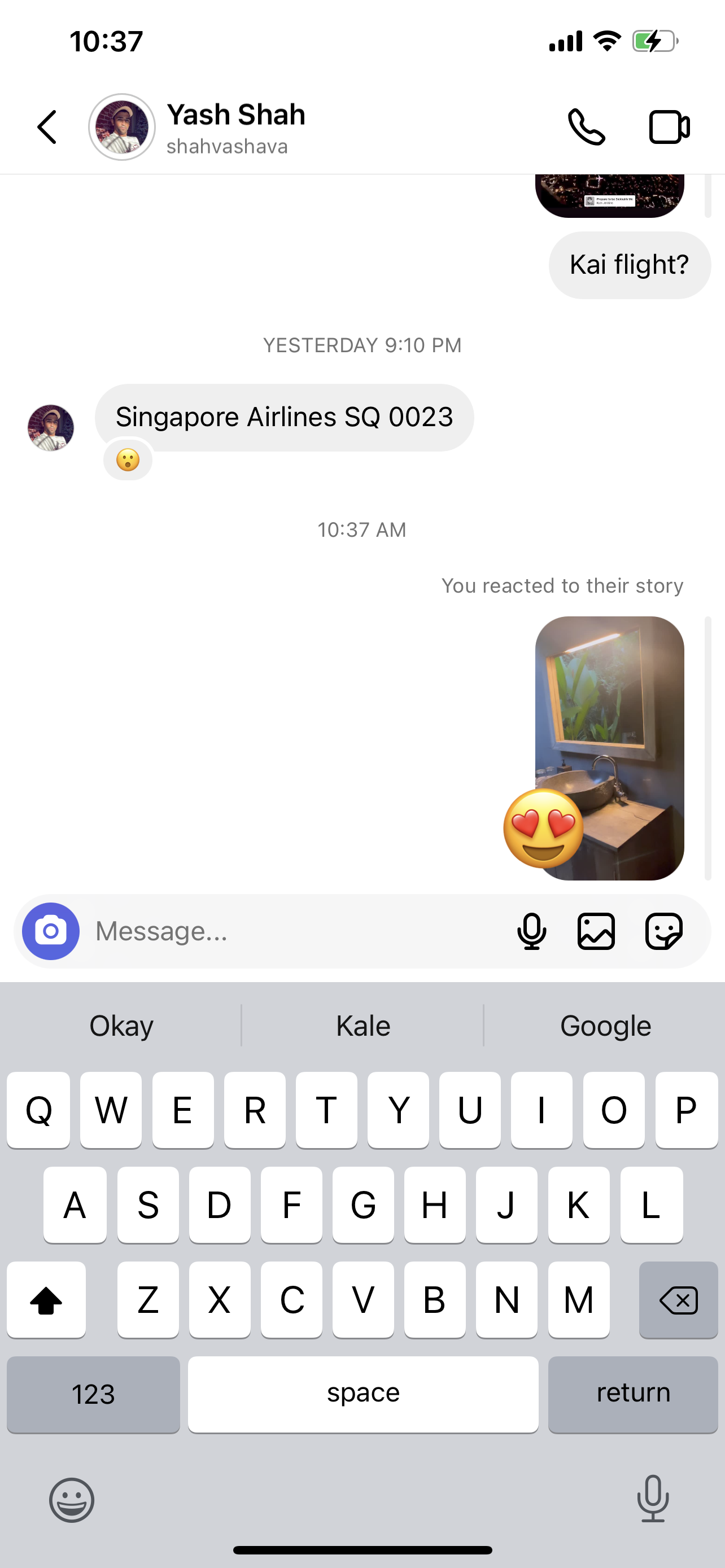Tap the Kai flight? message bubble
The height and width of the screenshot is (1568, 725).
(630, 265)
